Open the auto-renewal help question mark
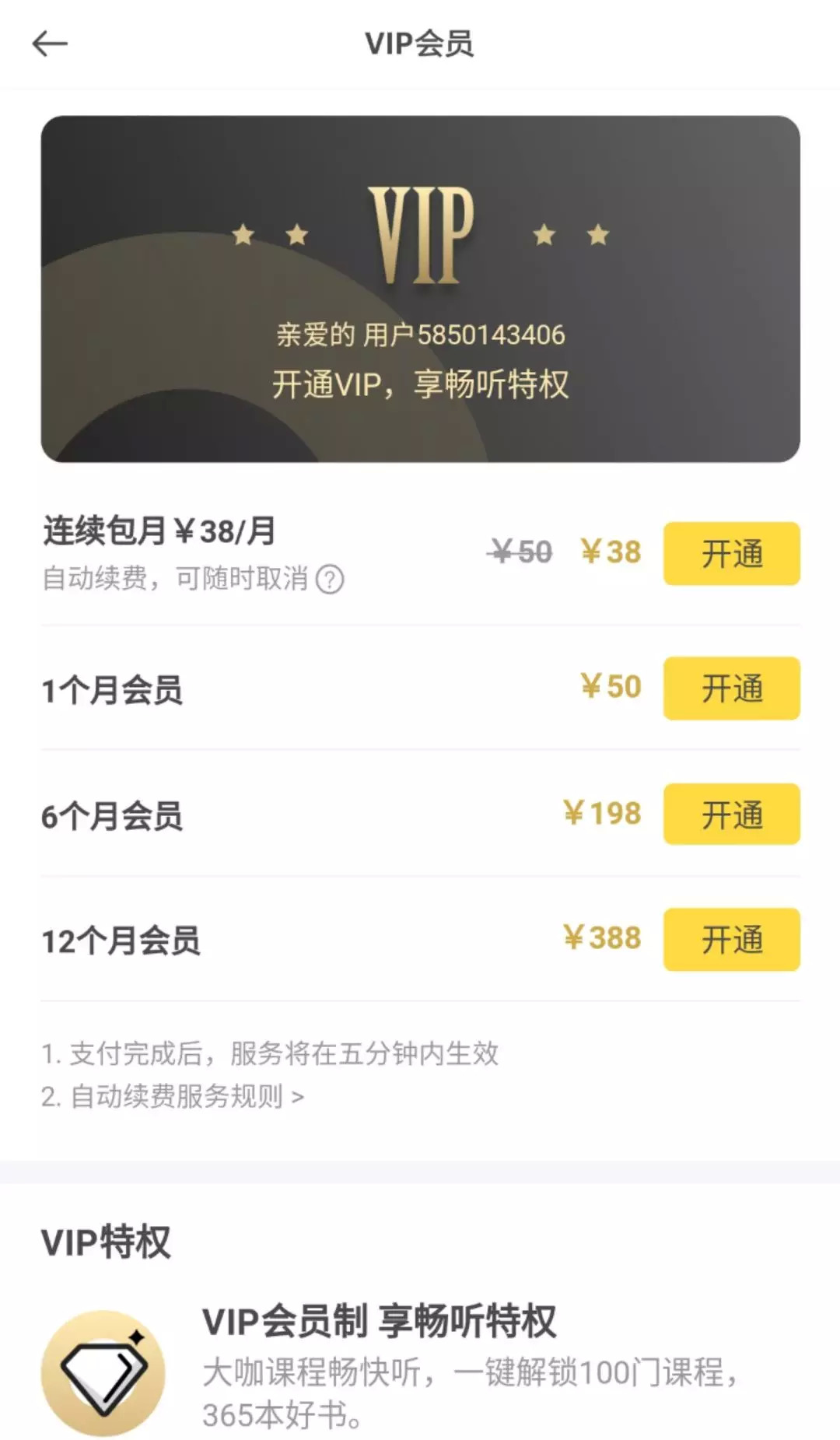This screenshot has width=840, height=1440. [x=330, y=579]
